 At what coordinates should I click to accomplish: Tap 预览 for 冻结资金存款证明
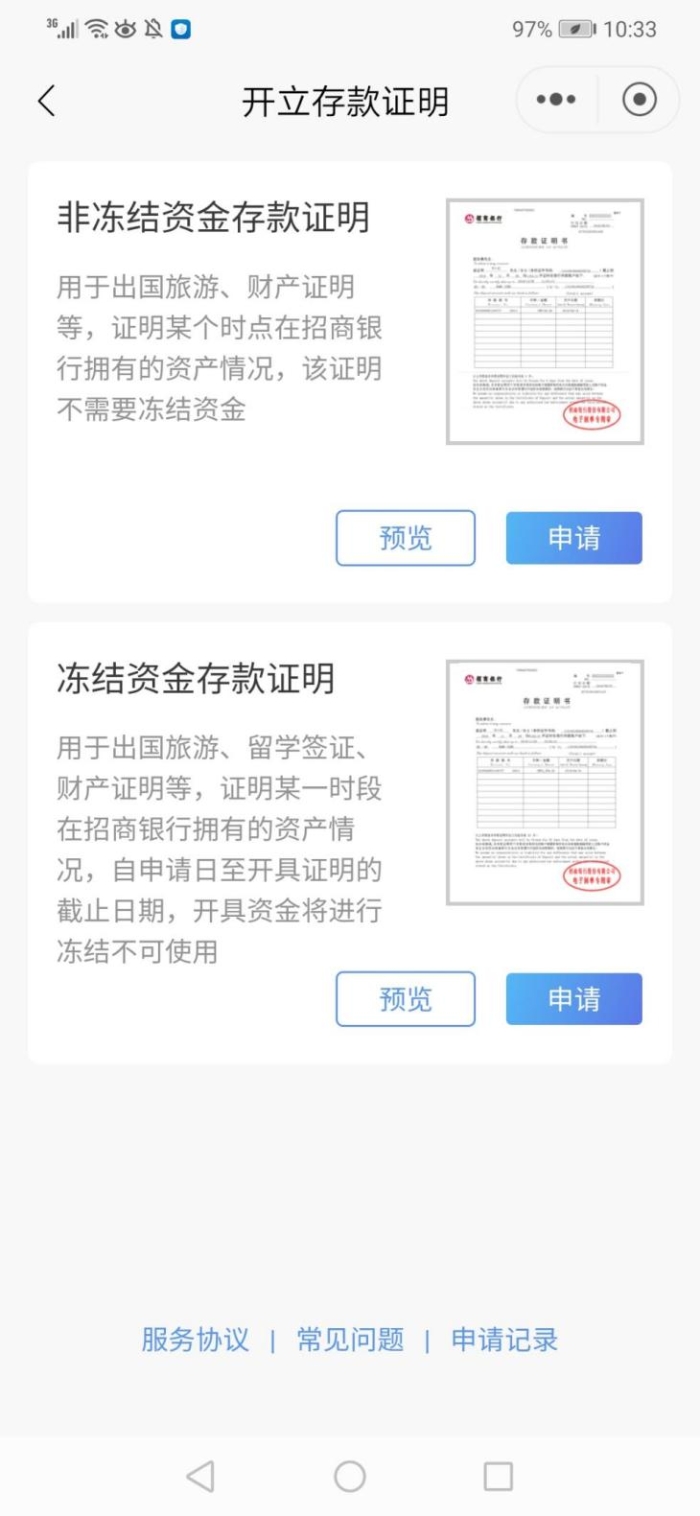(405, 998)
